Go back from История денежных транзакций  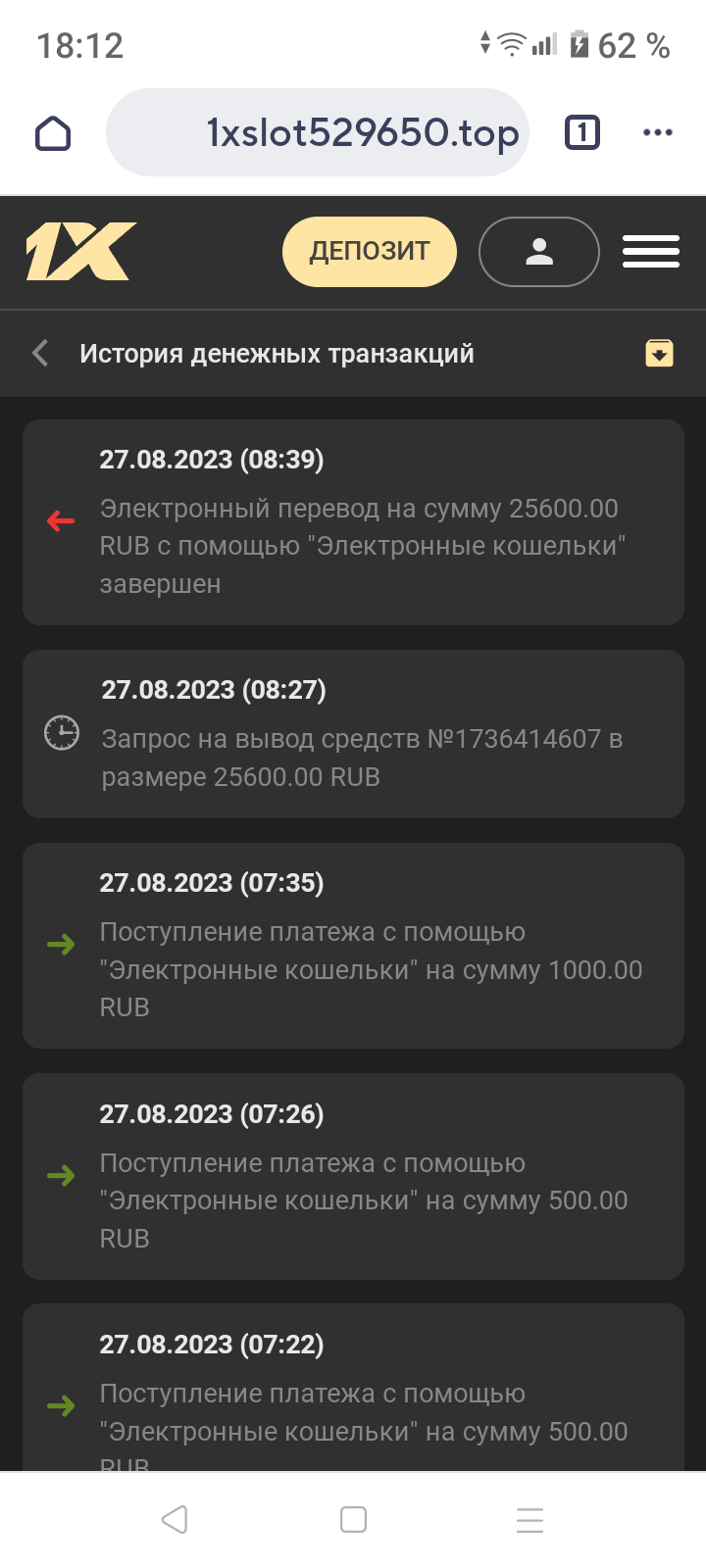(40, 353)
